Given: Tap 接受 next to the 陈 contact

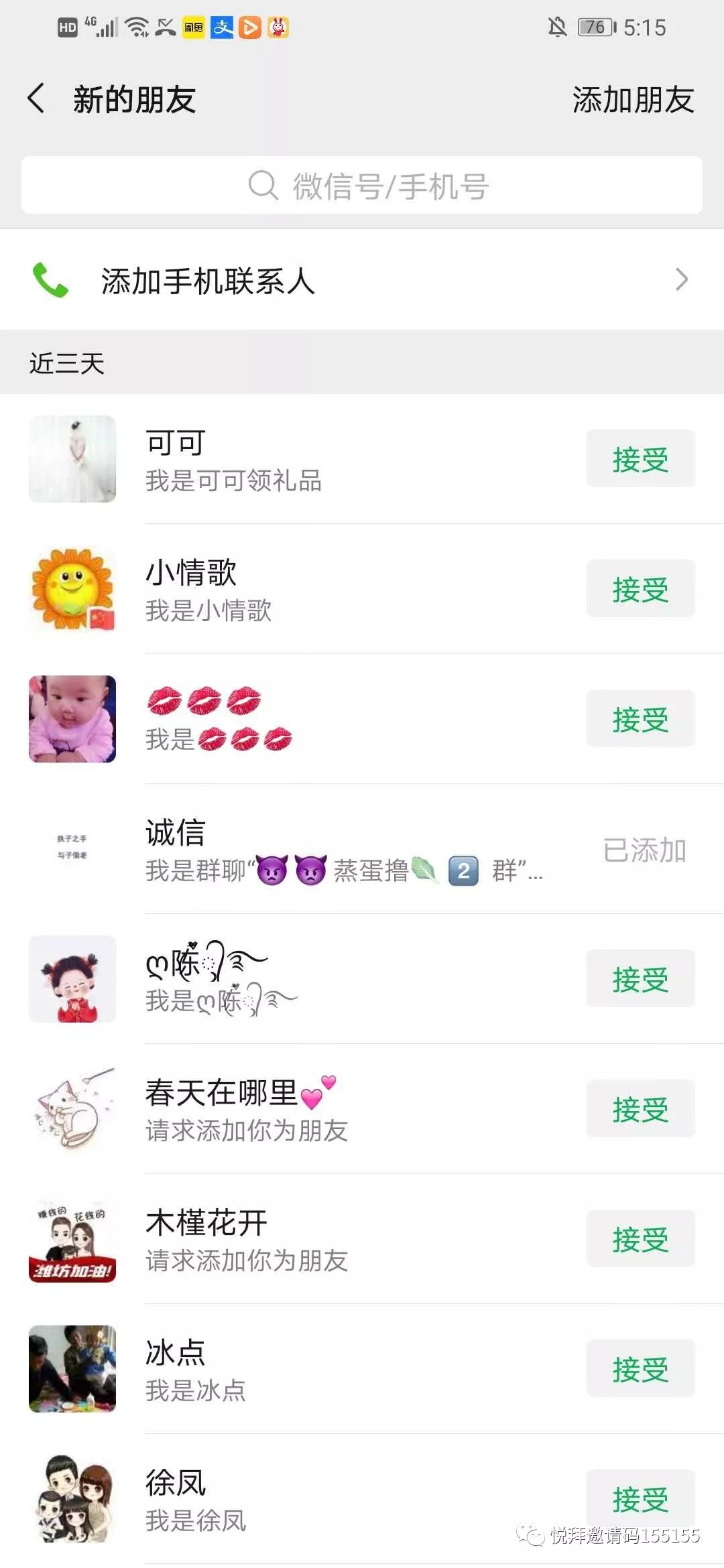Looking at the screenshot, I should pos(640,979).
